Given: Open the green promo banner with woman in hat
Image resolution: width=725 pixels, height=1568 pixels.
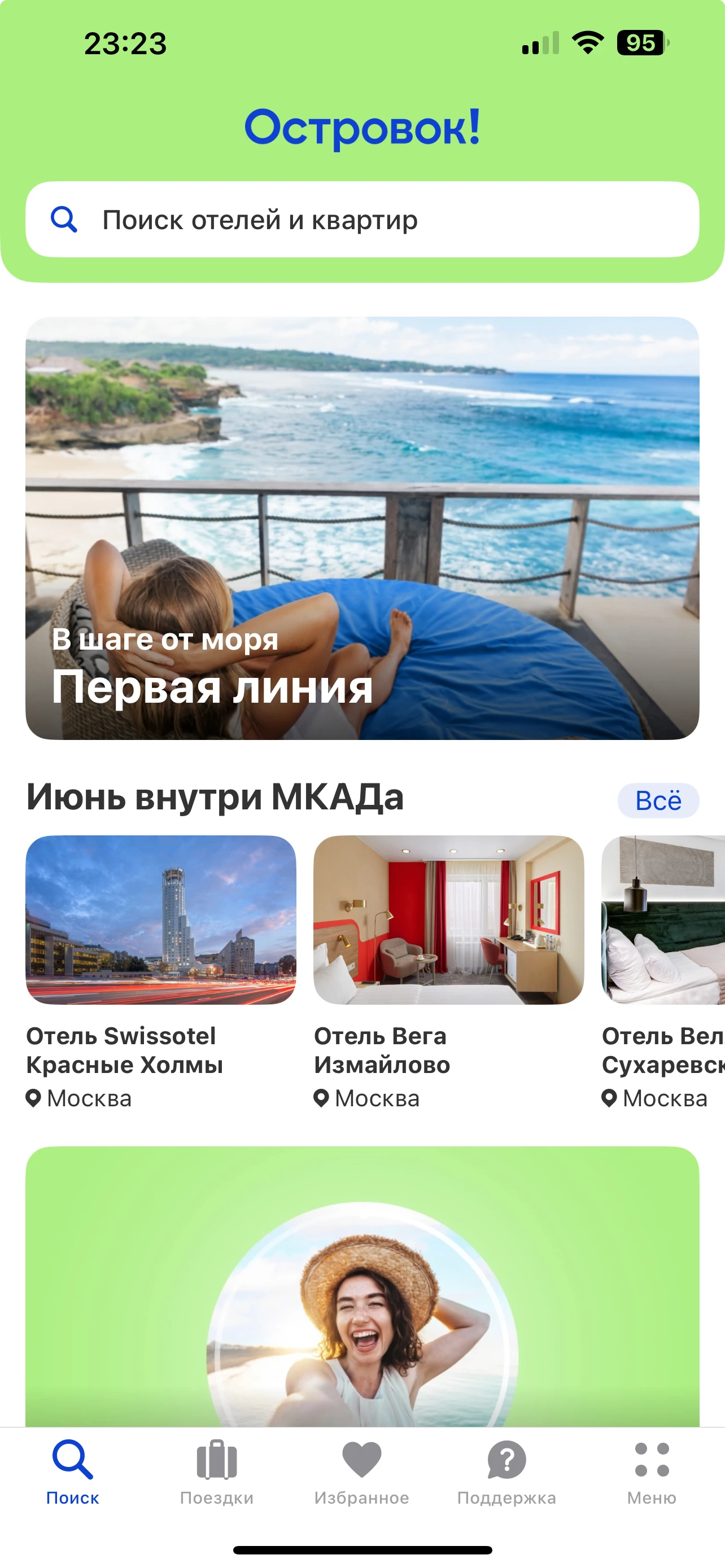Looking at the screenshot, I should (x=362, y=1284).
